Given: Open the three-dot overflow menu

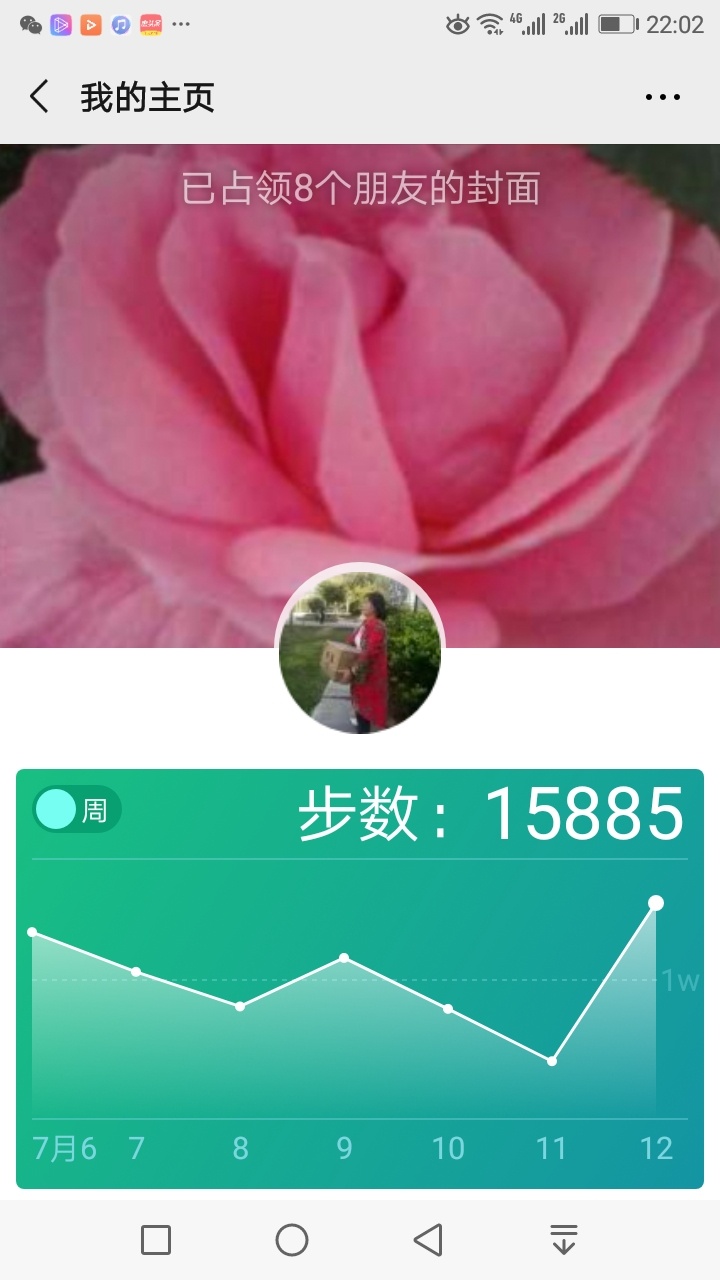Looking at the screenshot, I should point(663,97).
